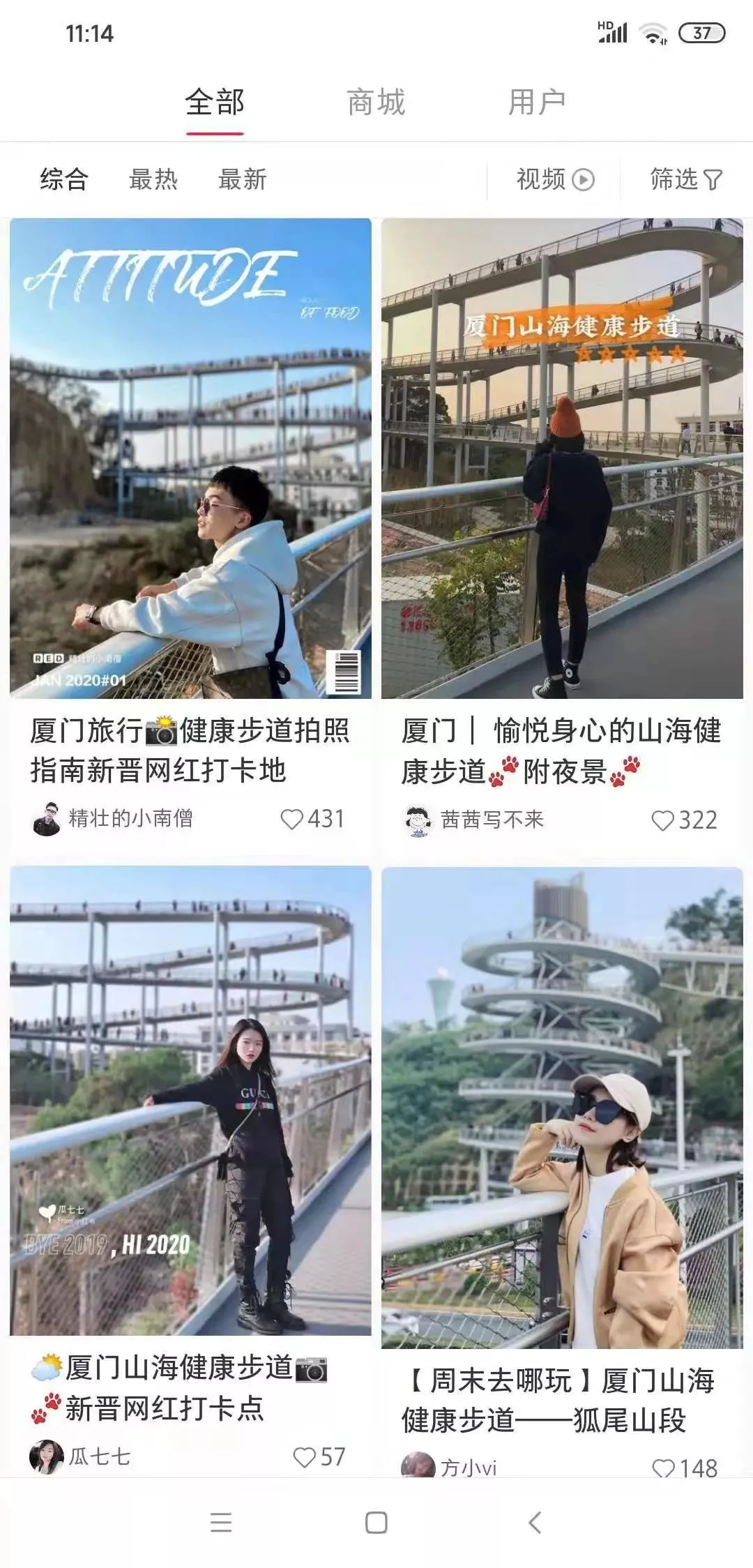753x1568 pixels.
Task: Go to the system home screen
Action: click(376, 1523)
